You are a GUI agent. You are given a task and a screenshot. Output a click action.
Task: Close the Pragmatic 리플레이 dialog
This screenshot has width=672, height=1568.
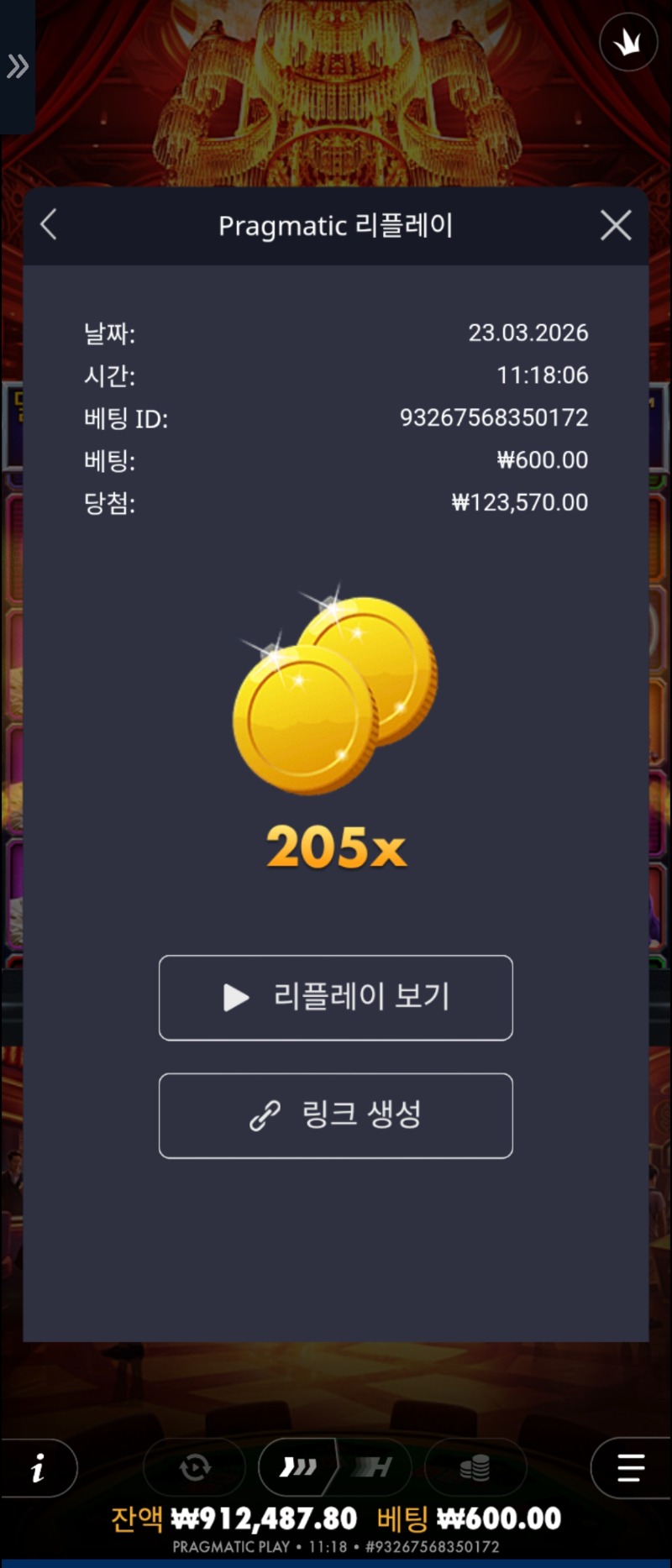click(x=616, y=225)
